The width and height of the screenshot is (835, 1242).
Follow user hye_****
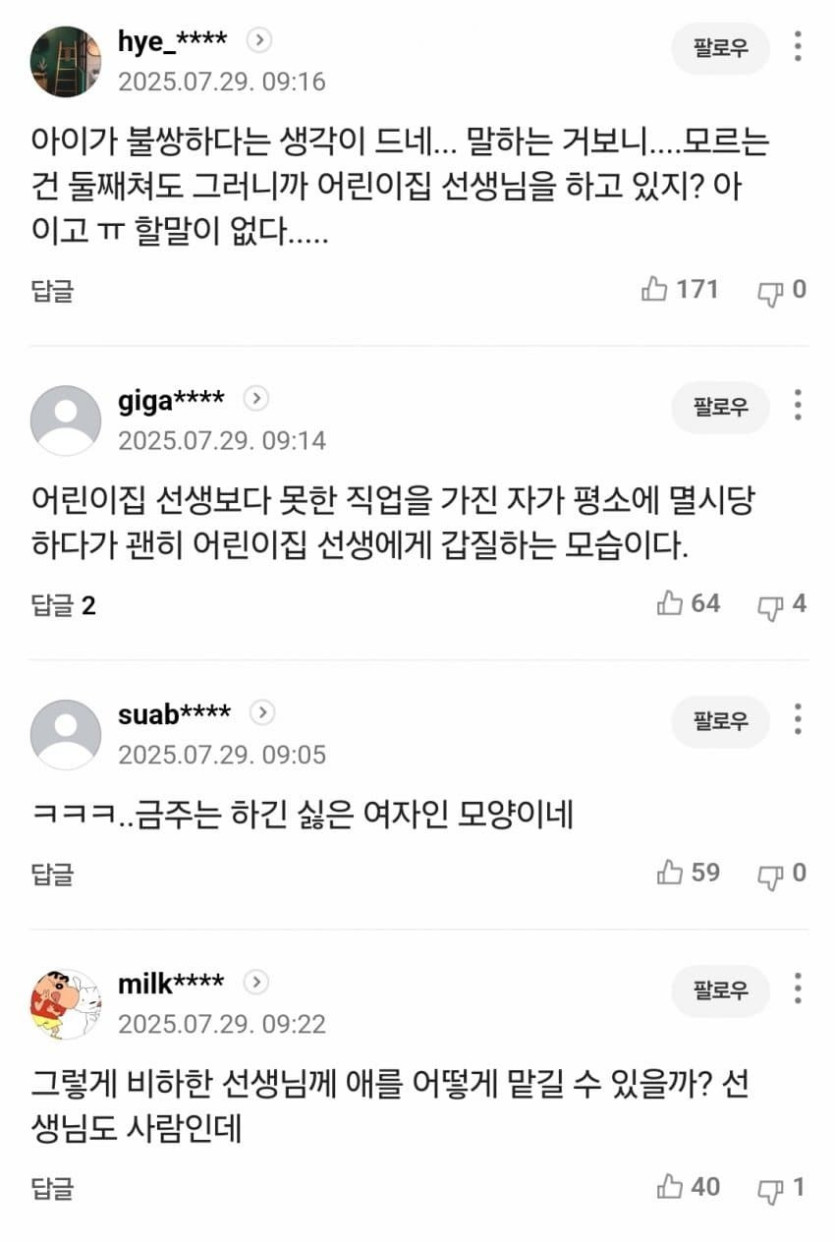click(720, 48)
